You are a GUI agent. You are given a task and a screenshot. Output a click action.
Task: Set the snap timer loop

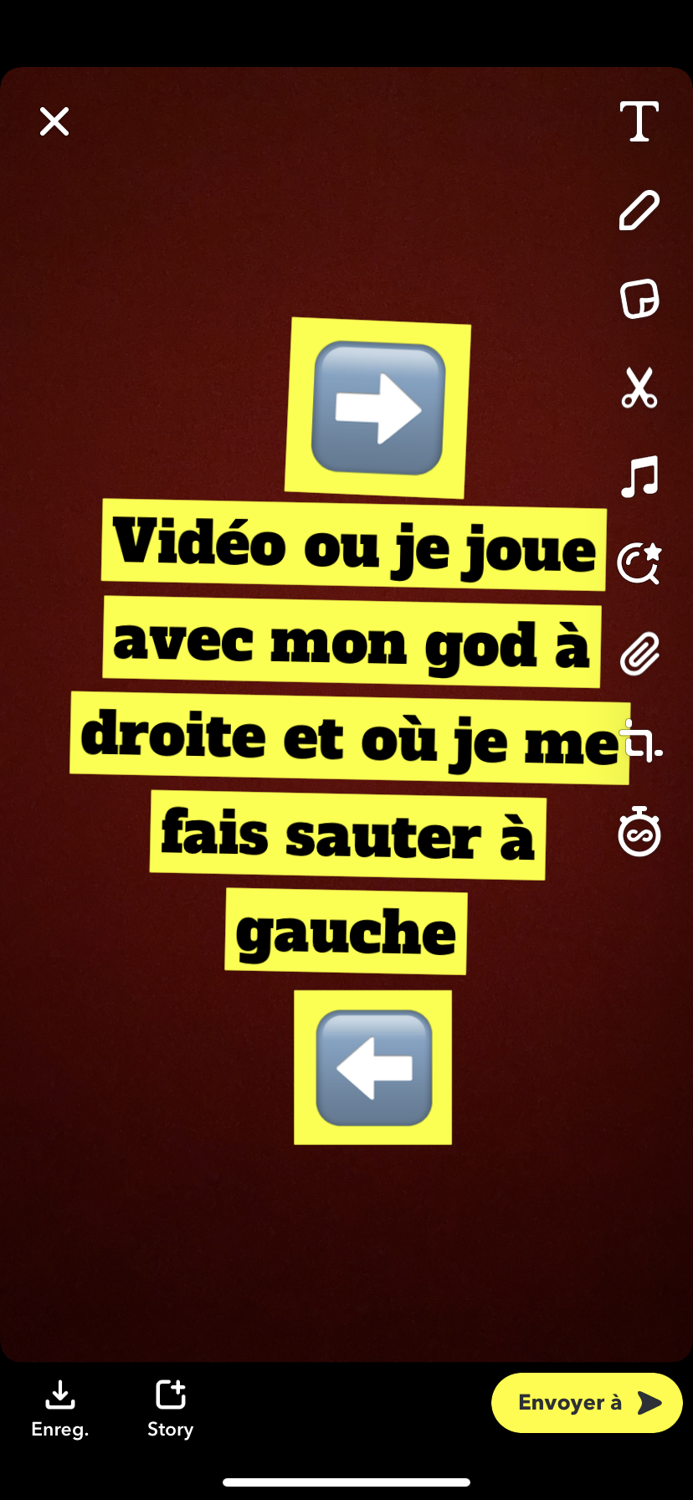point(639,831)
